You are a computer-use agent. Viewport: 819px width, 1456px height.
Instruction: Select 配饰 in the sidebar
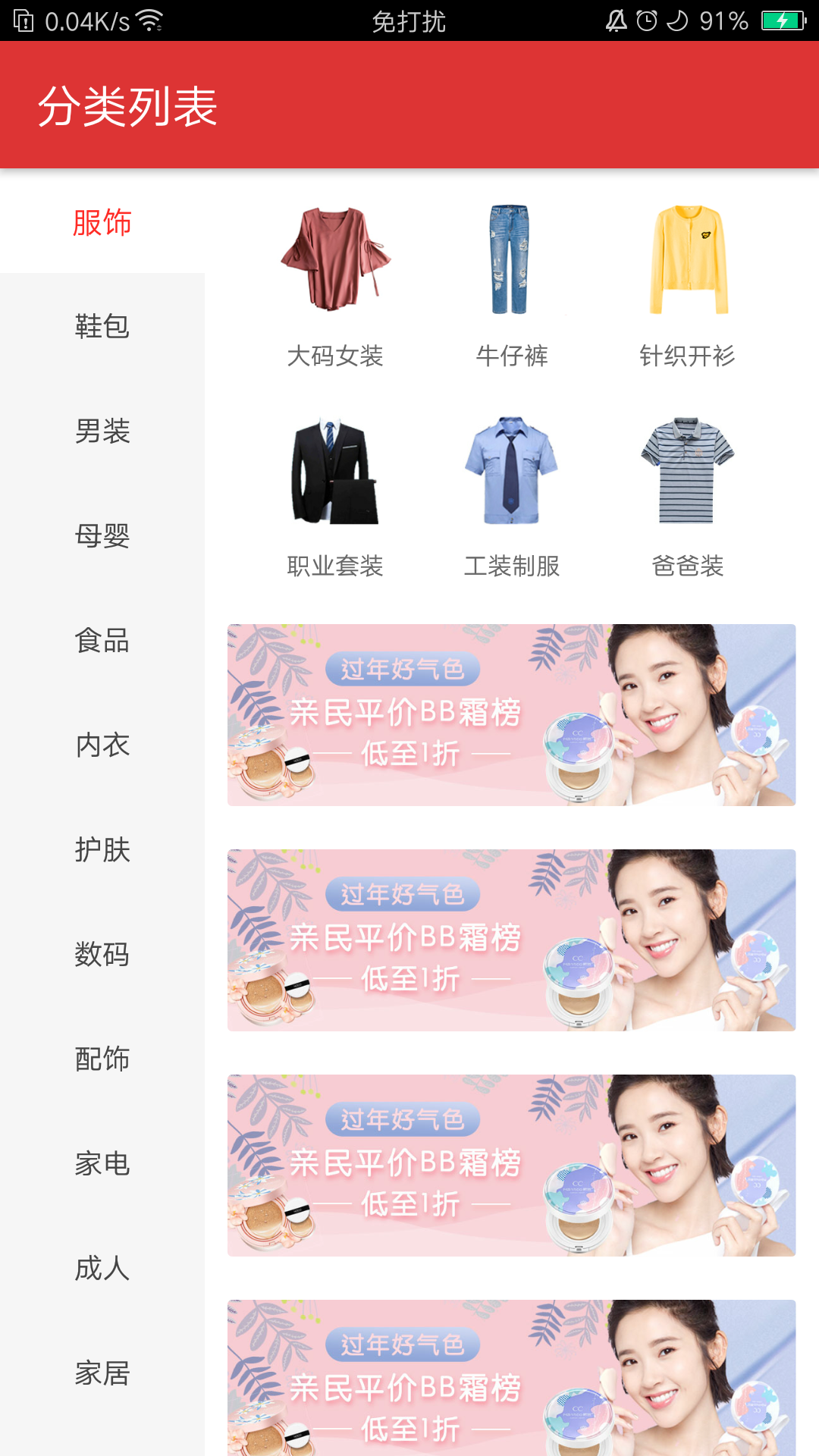(x=102, y=1059)
